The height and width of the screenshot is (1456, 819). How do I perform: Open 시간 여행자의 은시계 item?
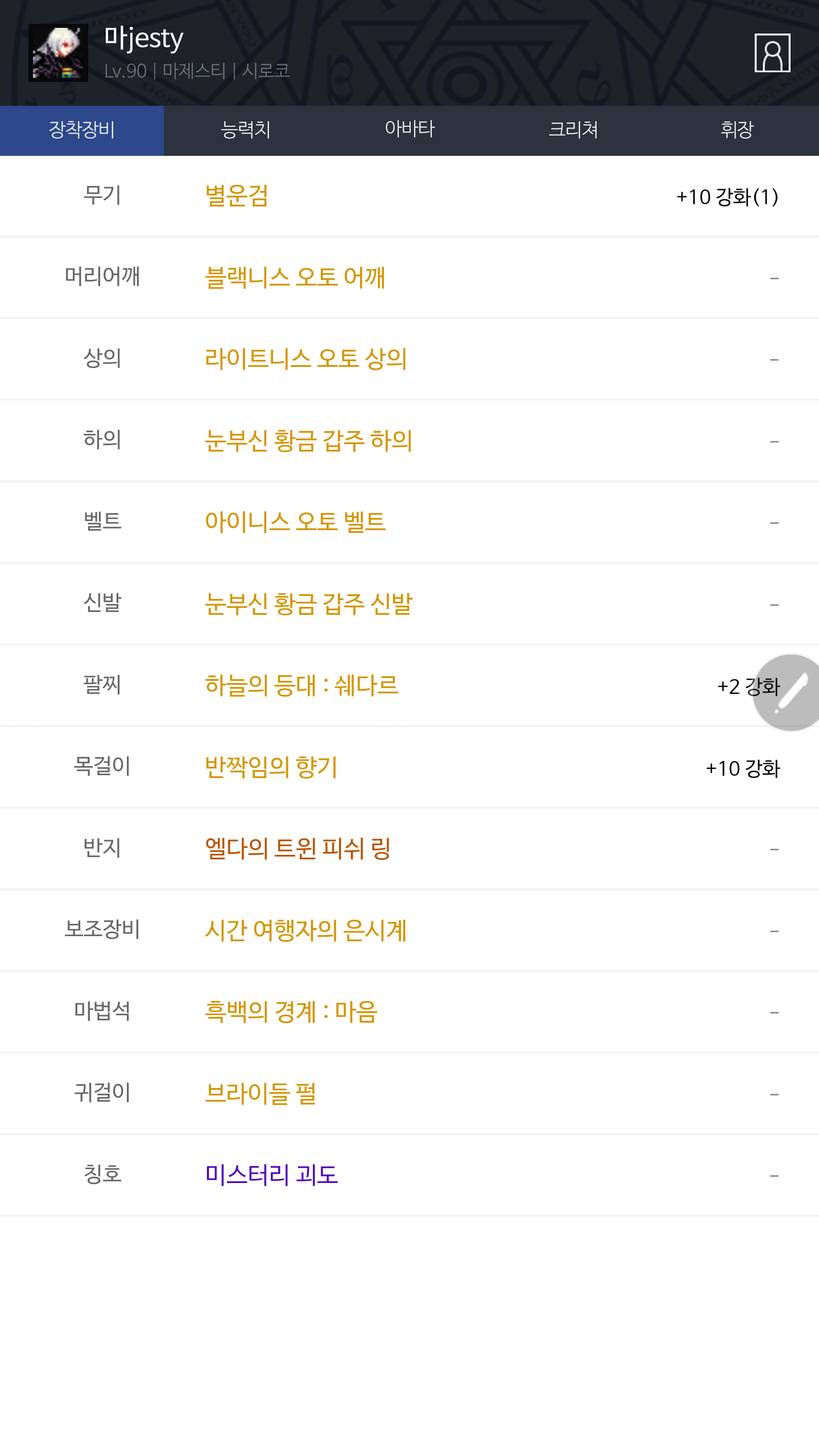tap(306, 930)
